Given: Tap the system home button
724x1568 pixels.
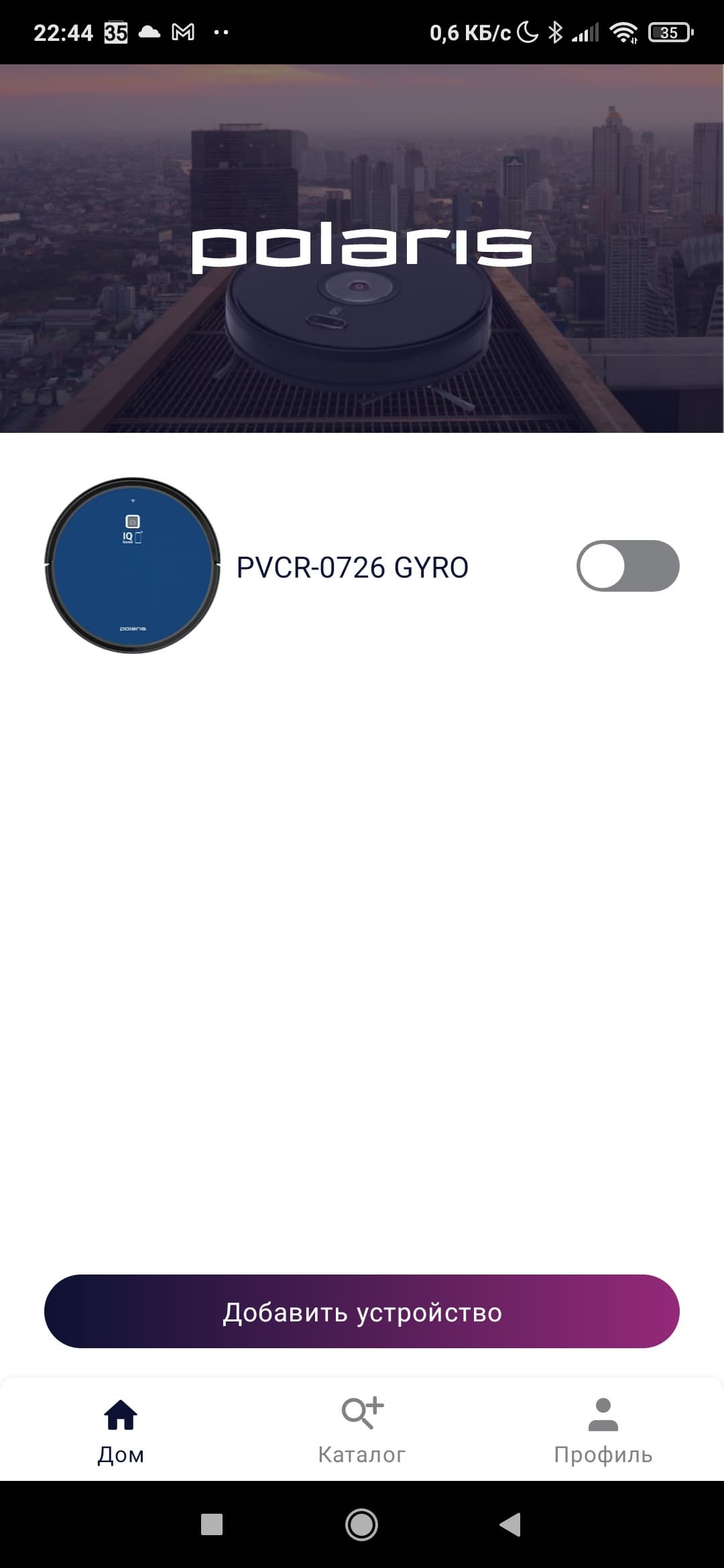Looking at the screenshot, I should tap(362, 1524).
